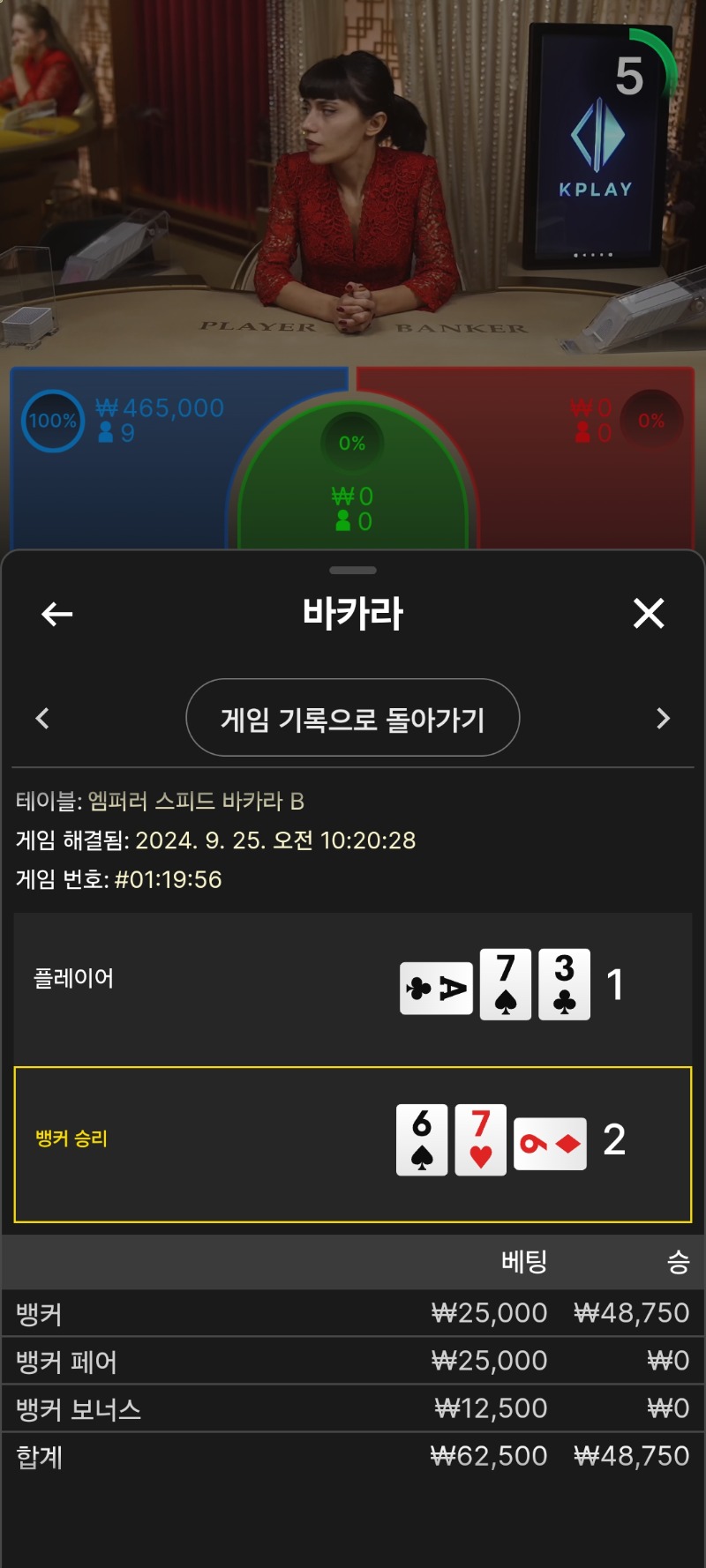Image resolution: width=706 pixels, height=1568 pixels.
Task: Tap the panel drag handle
Action: pyautogui.click(x=353, y=571)
